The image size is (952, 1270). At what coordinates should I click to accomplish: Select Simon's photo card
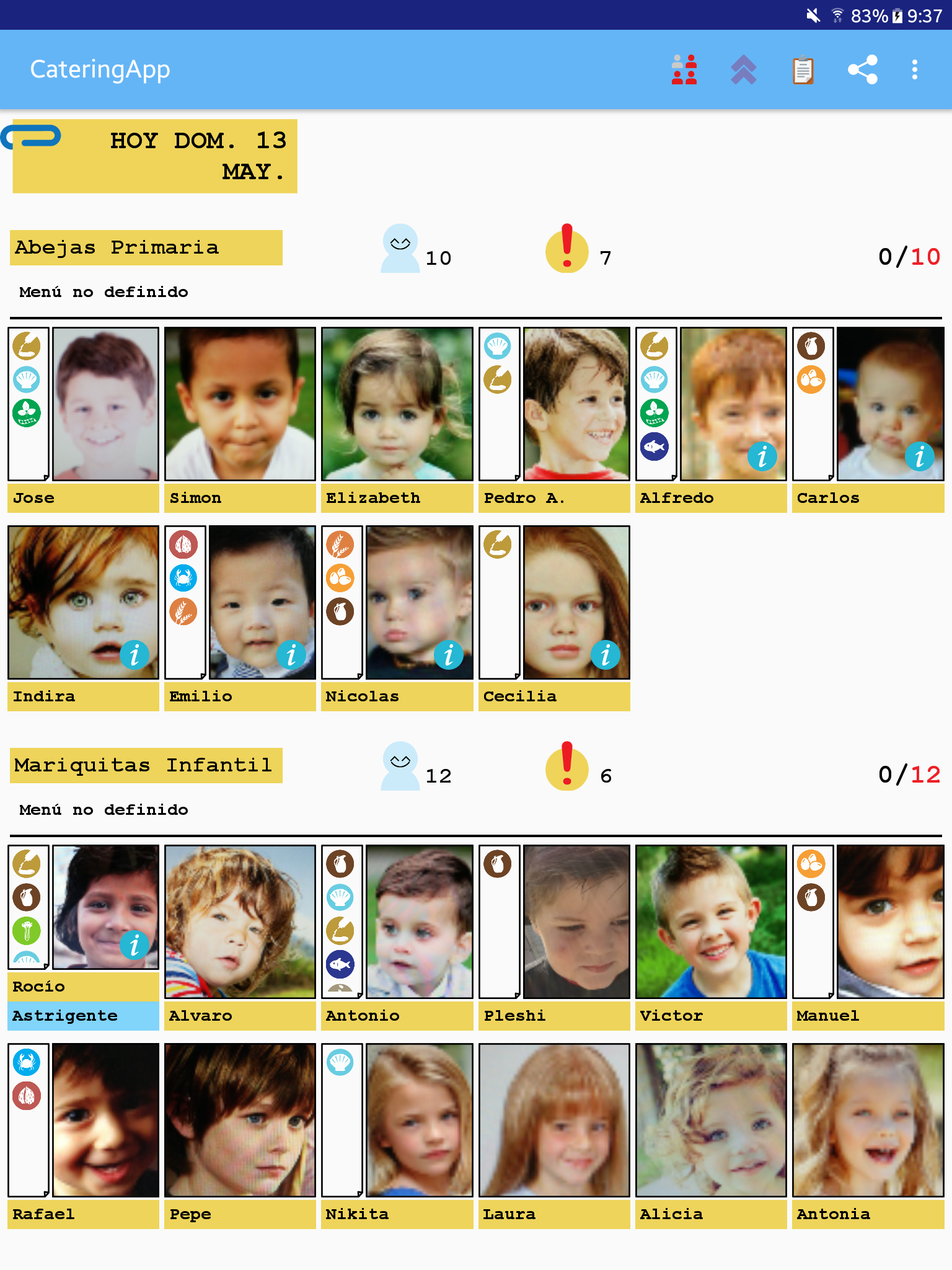click(x=240, y=404)
